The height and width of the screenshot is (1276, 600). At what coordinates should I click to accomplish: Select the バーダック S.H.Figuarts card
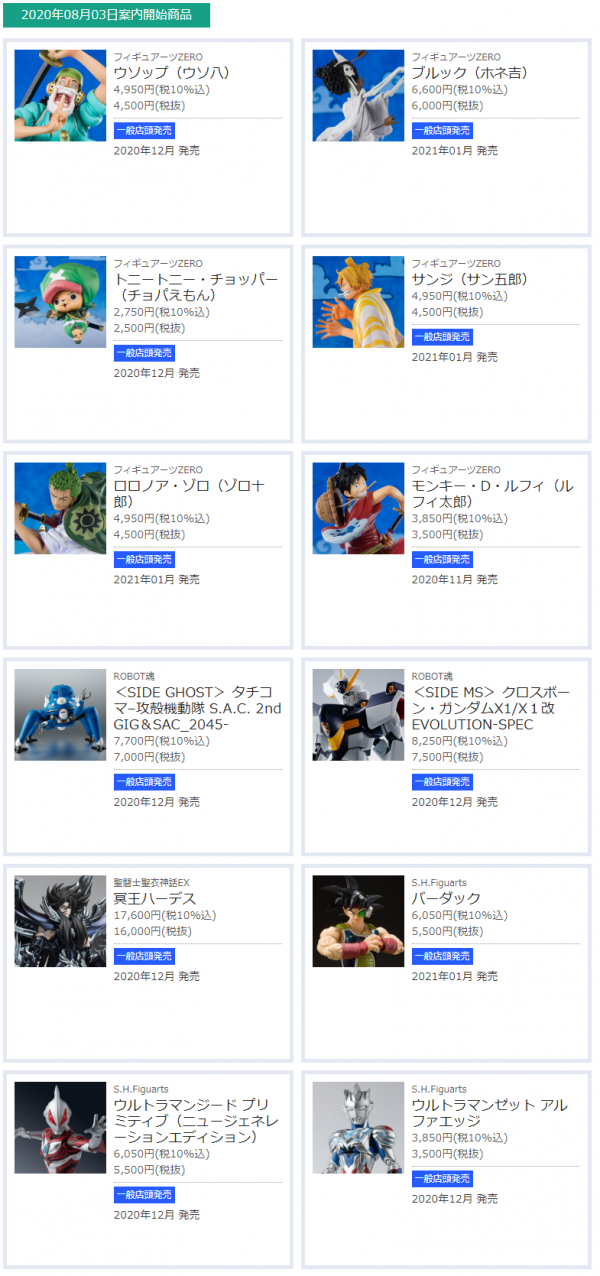click(x=446, y=899)
